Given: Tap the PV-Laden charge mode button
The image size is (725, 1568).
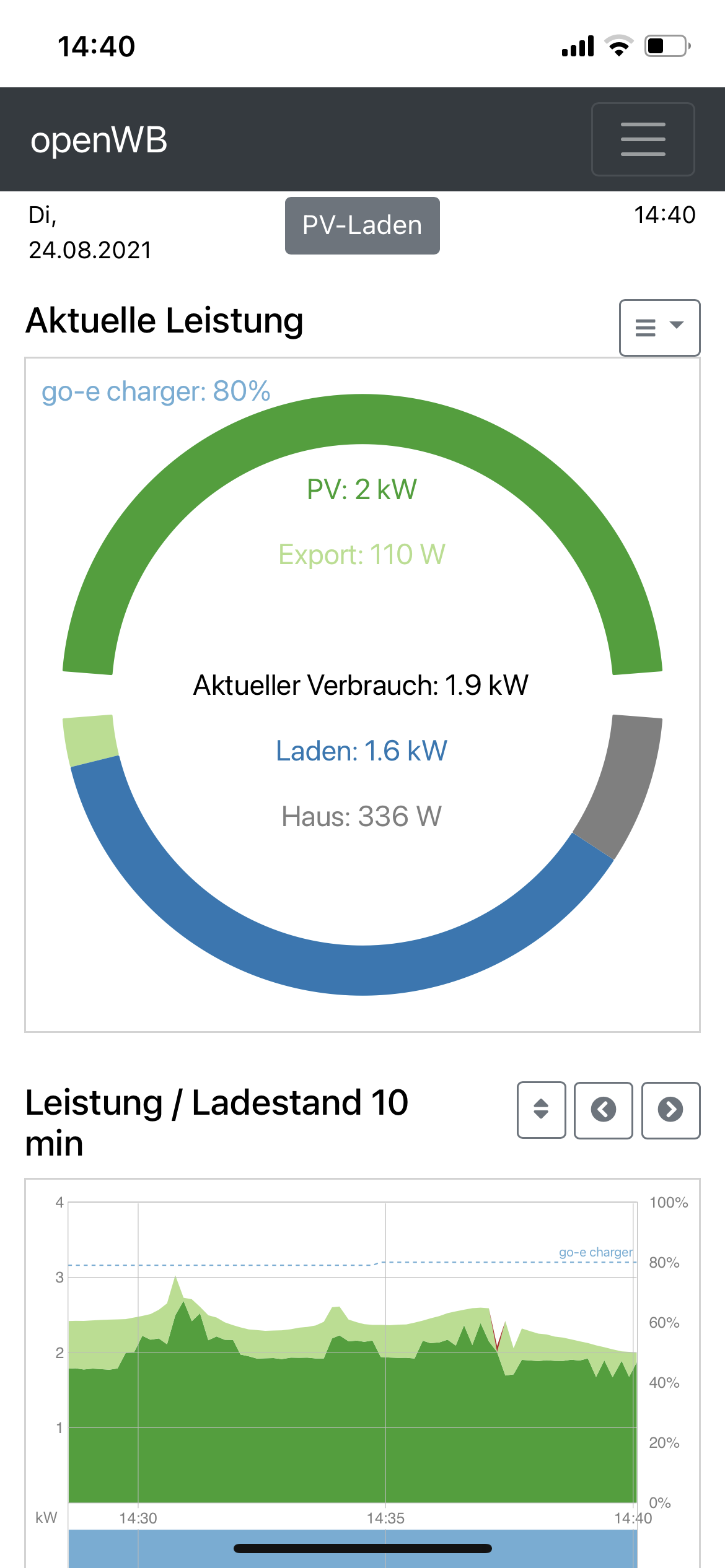Looking at the screenshot, I should point(362,225).
